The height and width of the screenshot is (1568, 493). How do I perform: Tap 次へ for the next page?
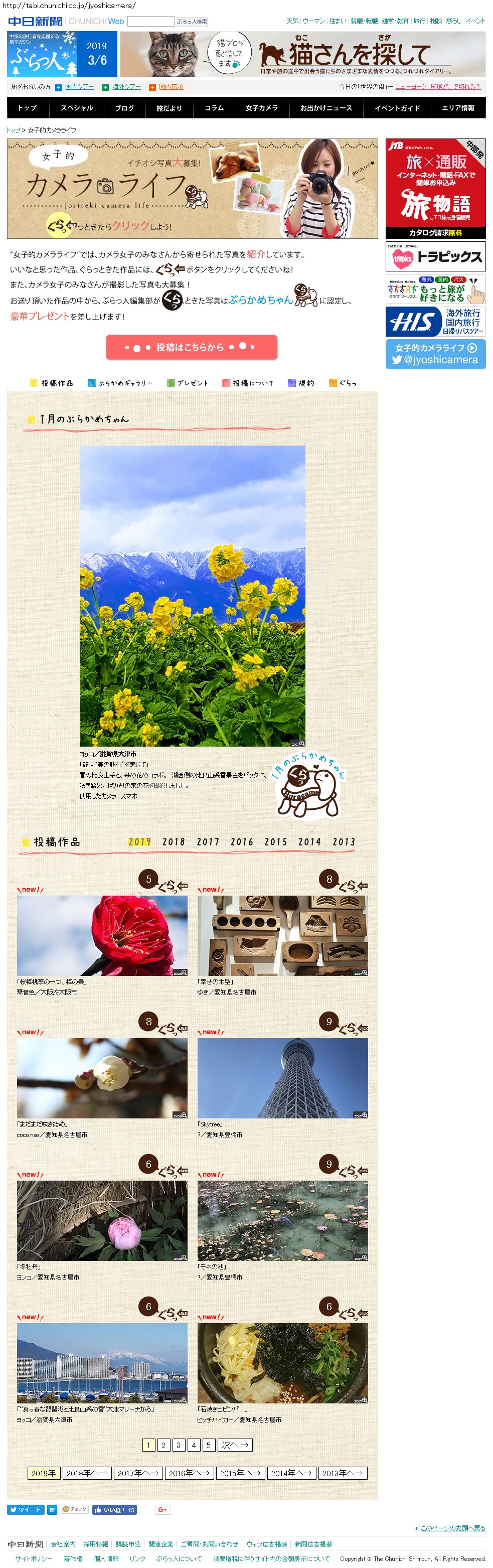tap(236, 1445)
